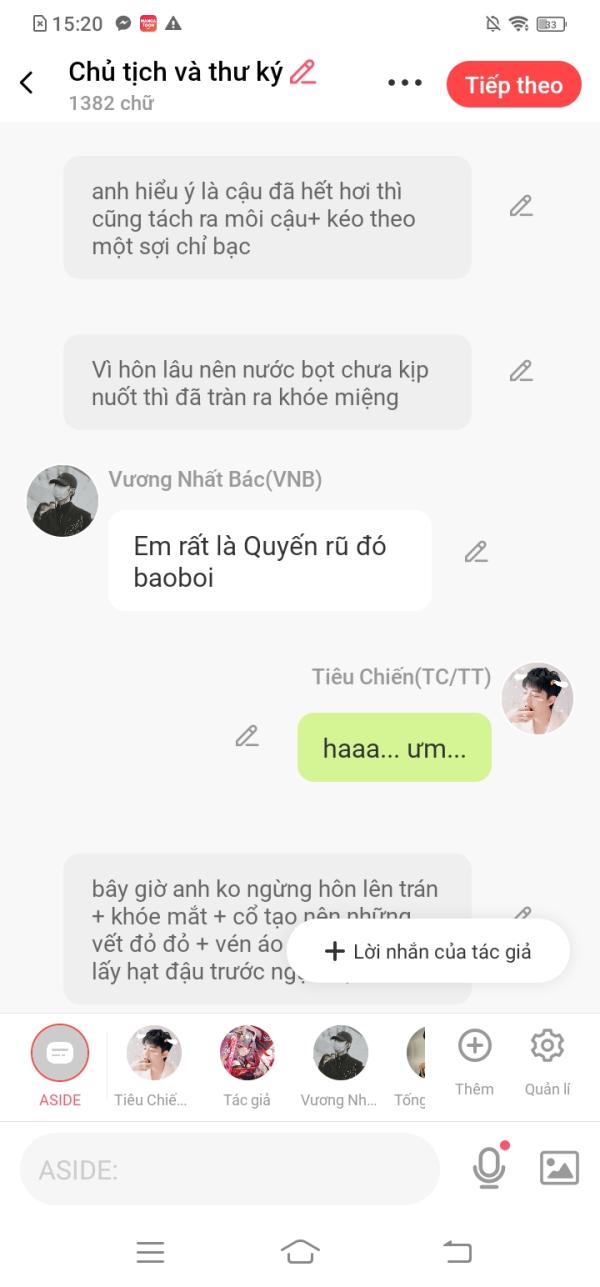Add Lời nhắn của tác giả
This screenshot has height=1287, width=600.
(428, 951)
